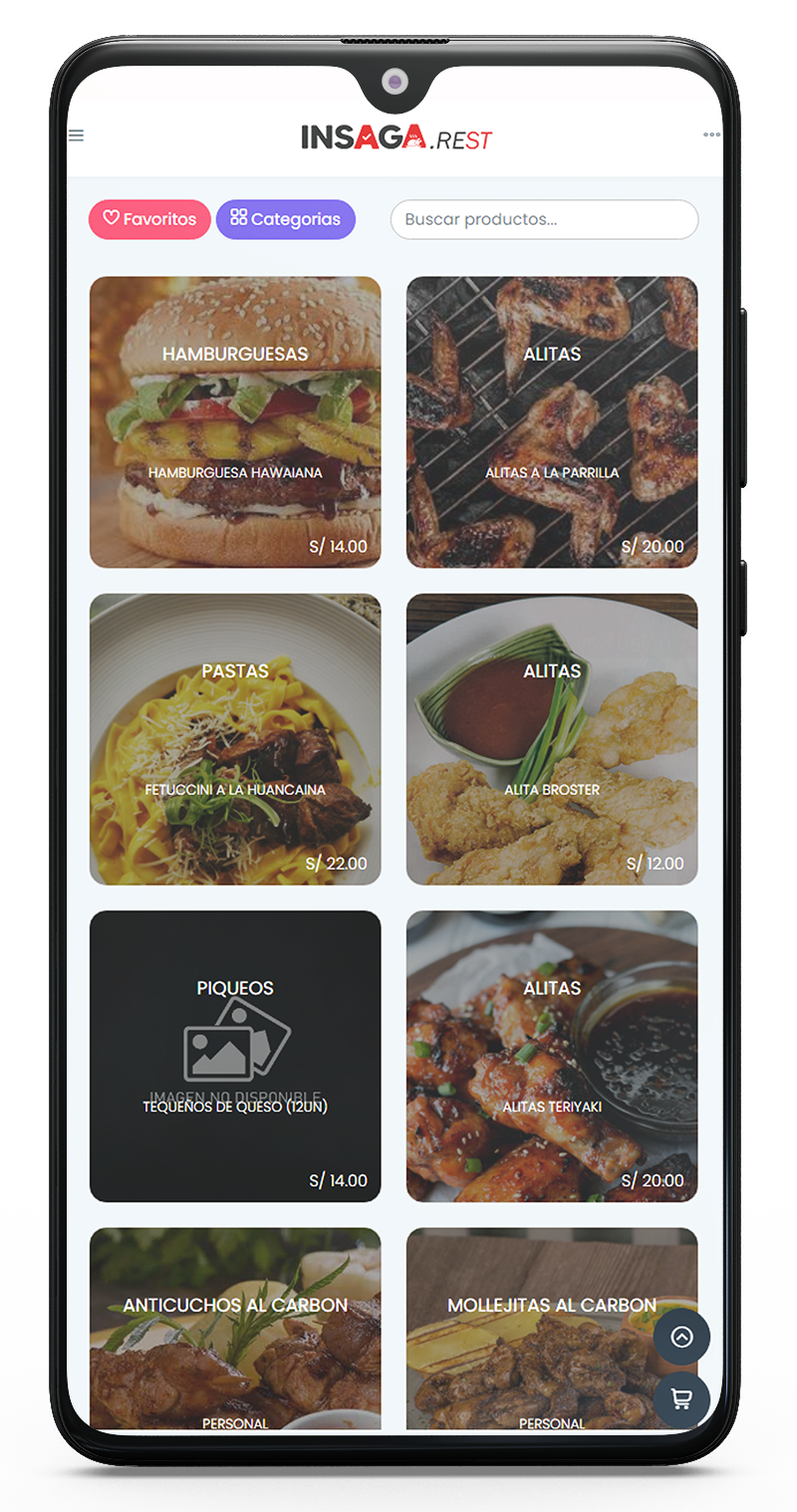Image resolution: width=797 pixels, height=1512 pixels.
Task: Open the Hamburguesa Hawaiana card
Action: (x=235, y=422)
